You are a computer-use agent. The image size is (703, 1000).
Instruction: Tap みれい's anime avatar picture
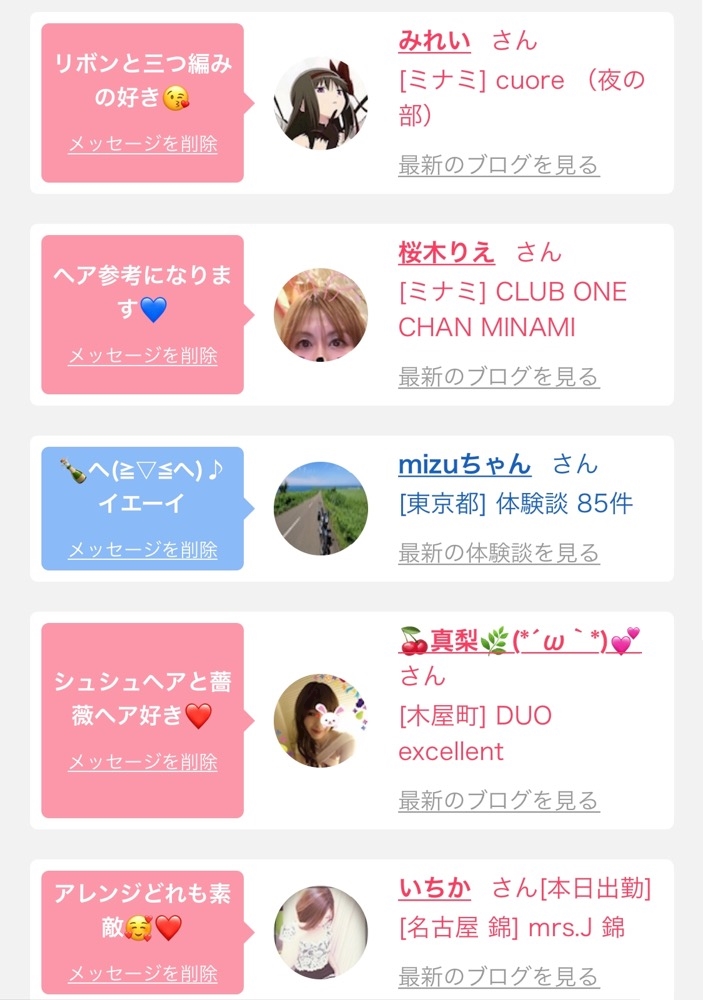[320, 103]
